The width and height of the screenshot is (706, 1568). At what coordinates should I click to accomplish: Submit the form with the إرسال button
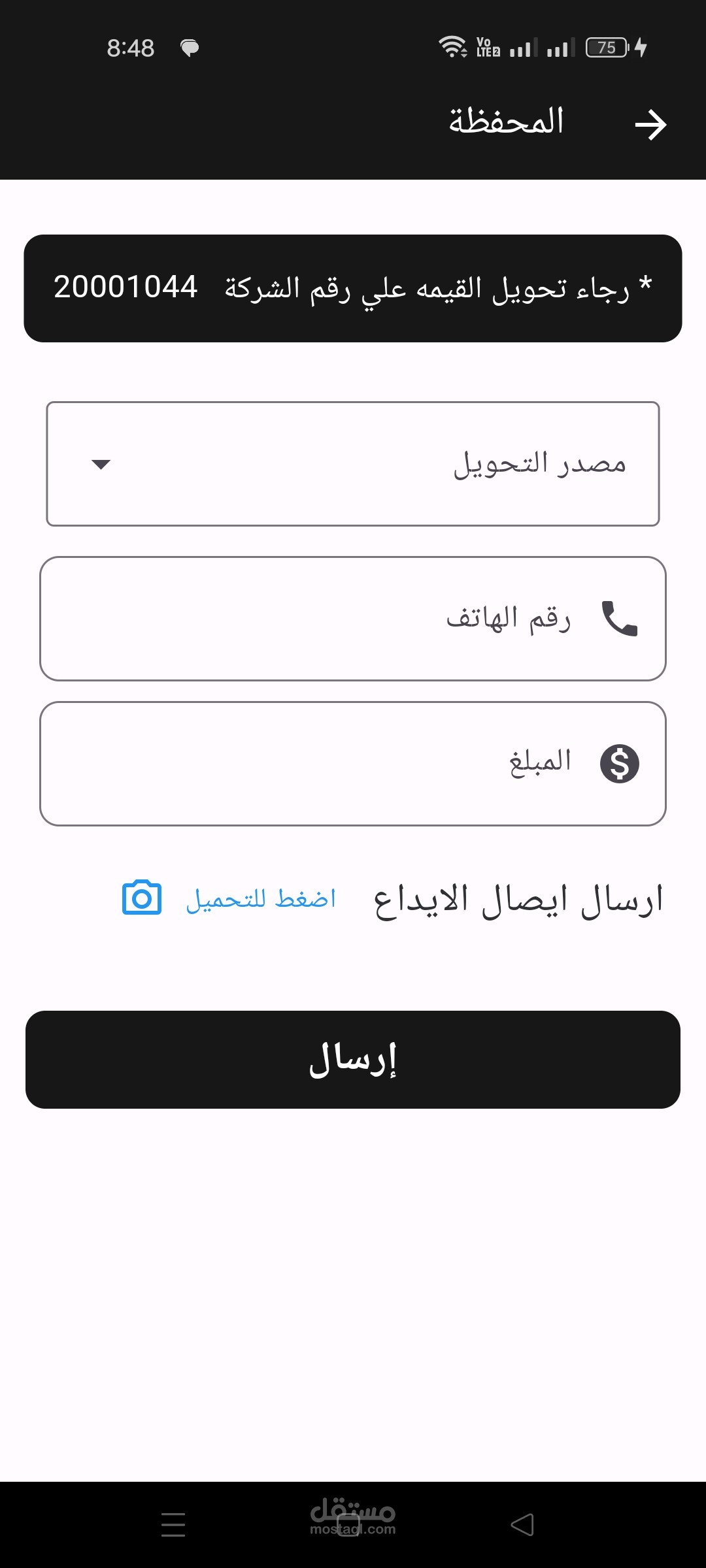[353, 1060]
